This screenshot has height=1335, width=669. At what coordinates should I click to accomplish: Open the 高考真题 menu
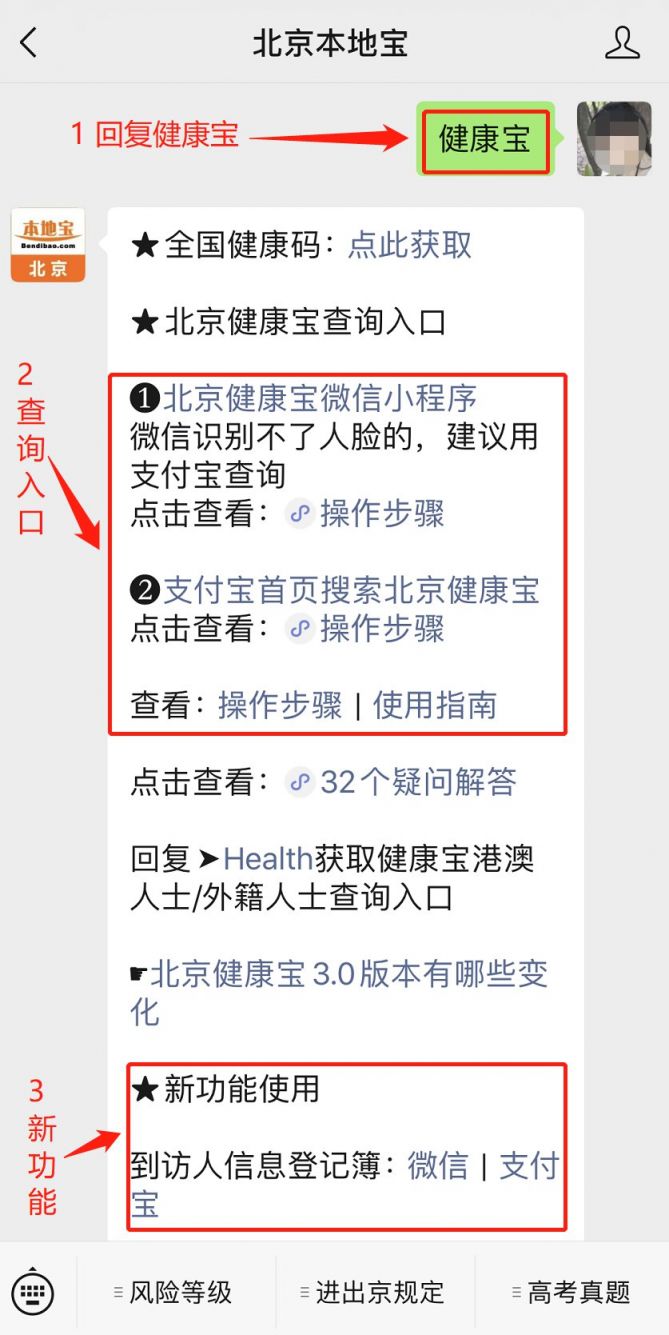click(x=574, y=1292)
